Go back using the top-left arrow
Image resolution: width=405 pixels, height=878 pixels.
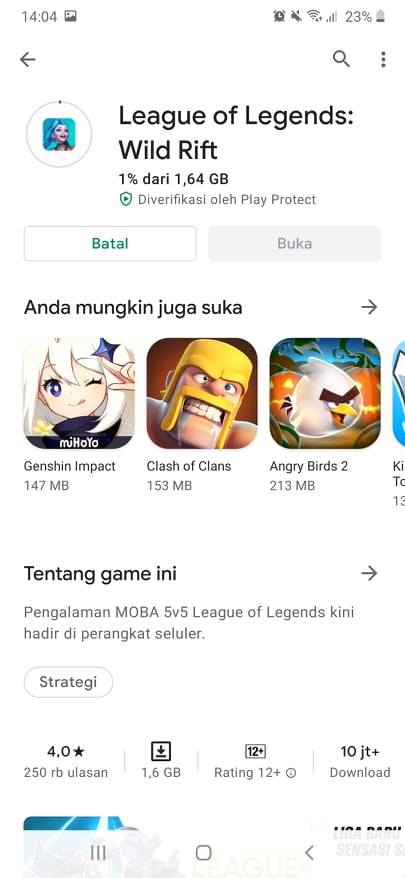[x=27, y=59]
